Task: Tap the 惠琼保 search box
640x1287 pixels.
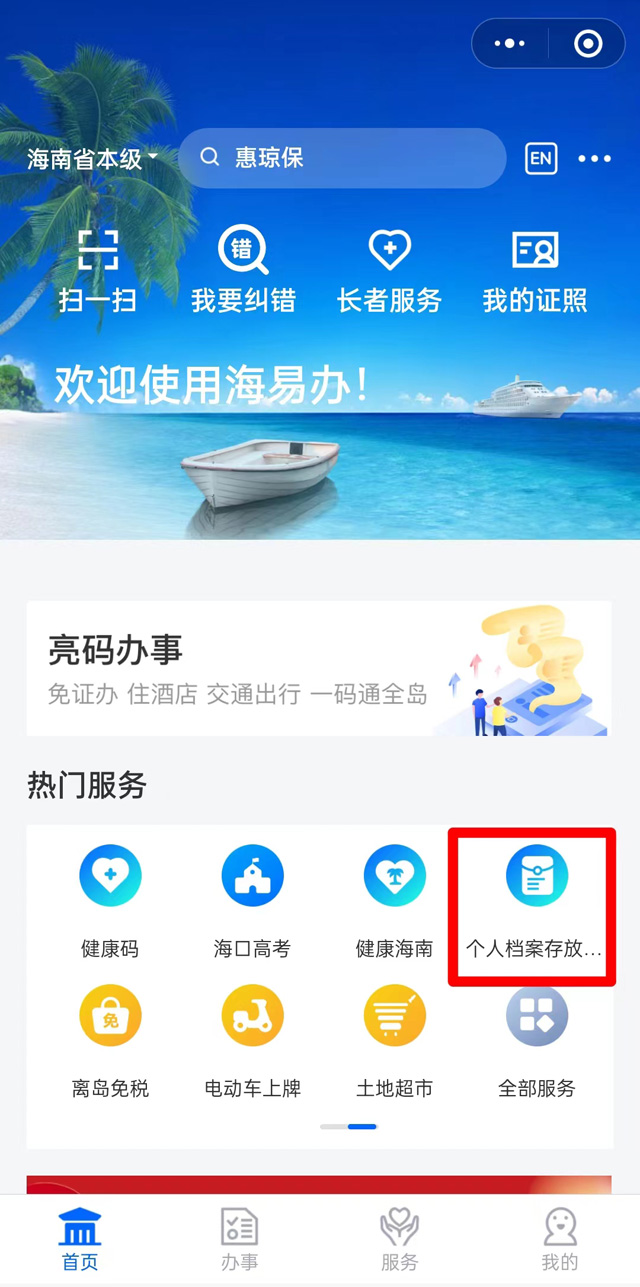Action: 342,158
